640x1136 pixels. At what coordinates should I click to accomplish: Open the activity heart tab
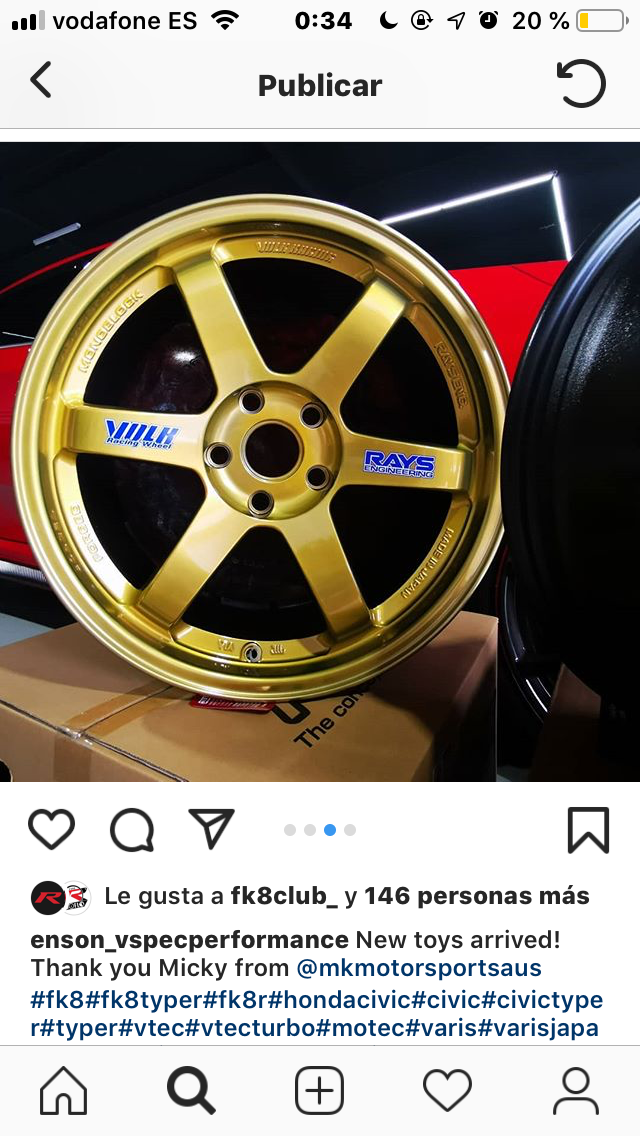click(447, 1091)
